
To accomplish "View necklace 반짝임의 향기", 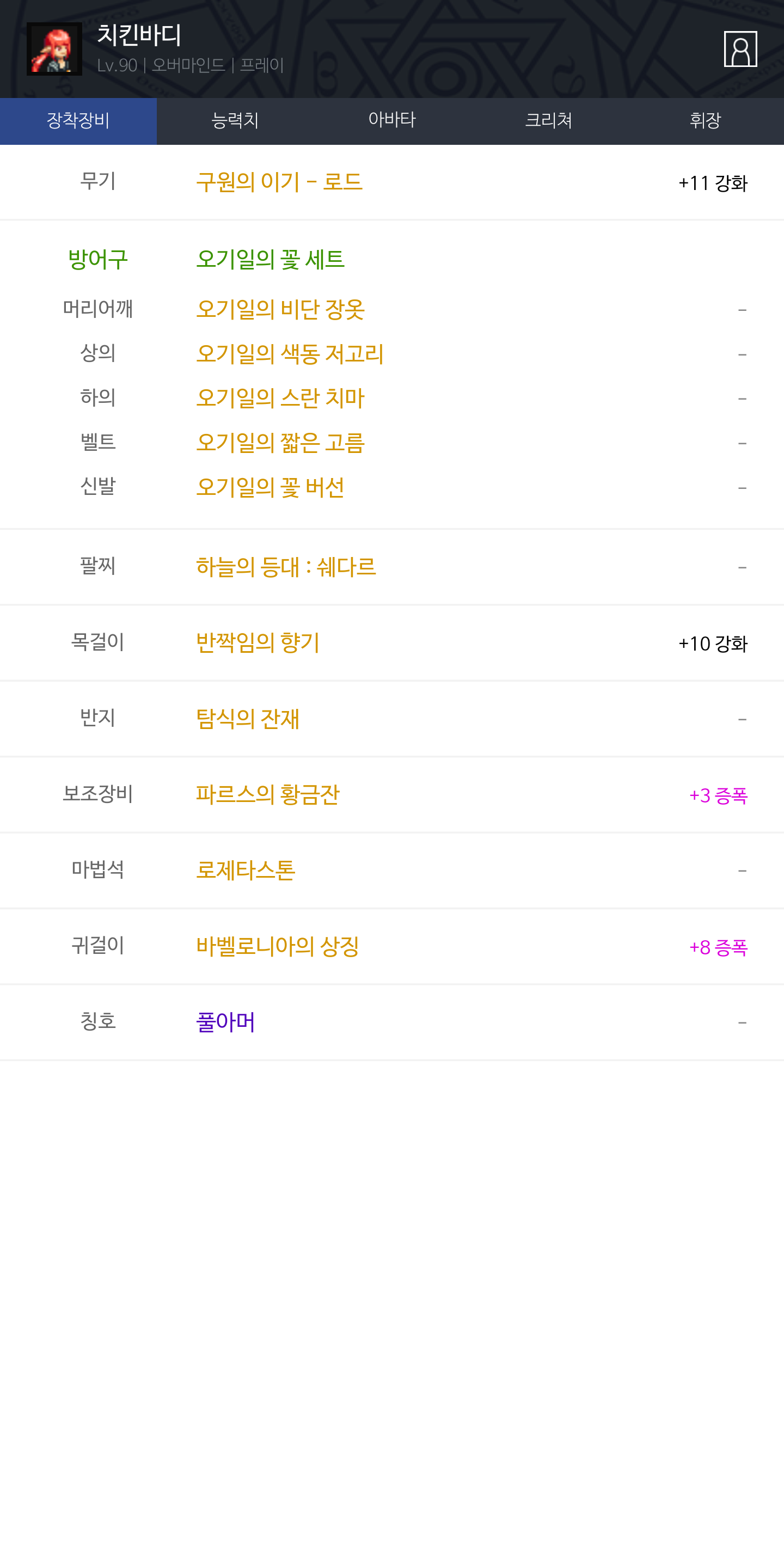I will [x=258, y=643].
